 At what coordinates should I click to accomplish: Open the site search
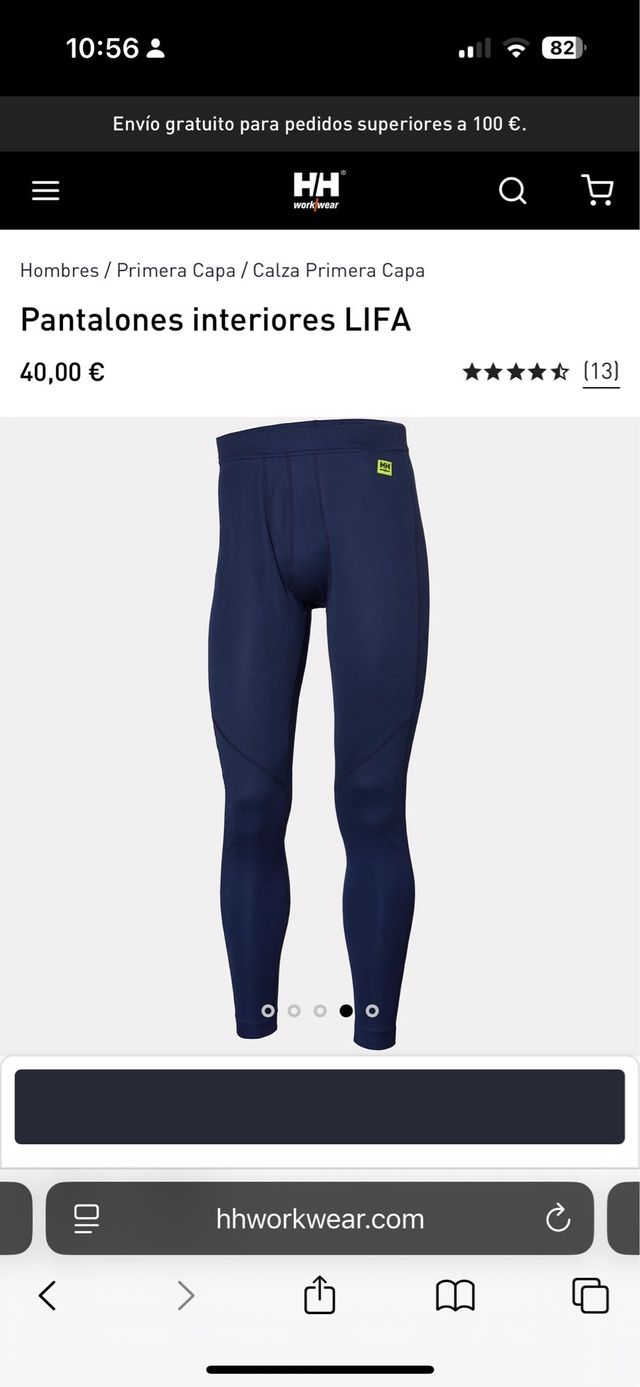[x=512, y=190]
